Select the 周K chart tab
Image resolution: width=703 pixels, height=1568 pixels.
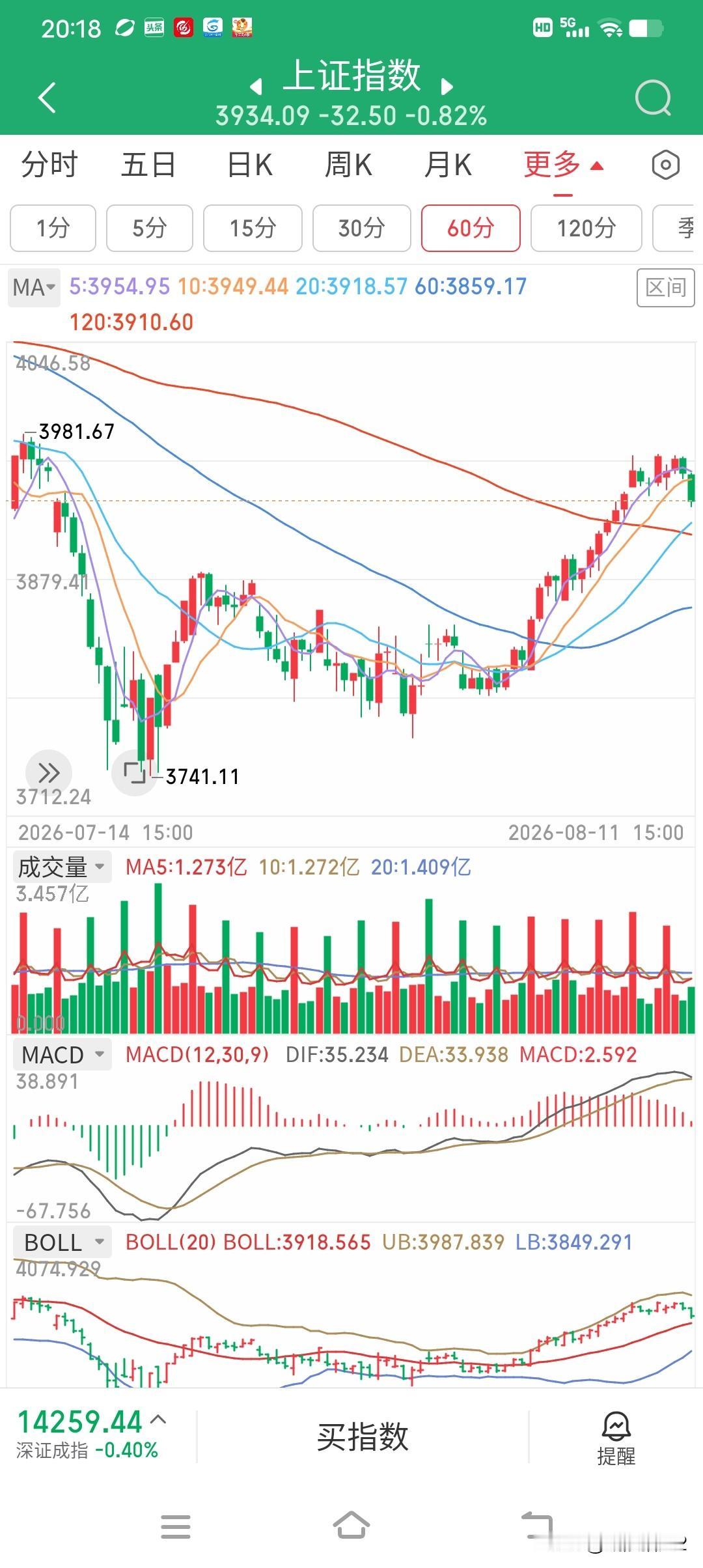point(348,165)
